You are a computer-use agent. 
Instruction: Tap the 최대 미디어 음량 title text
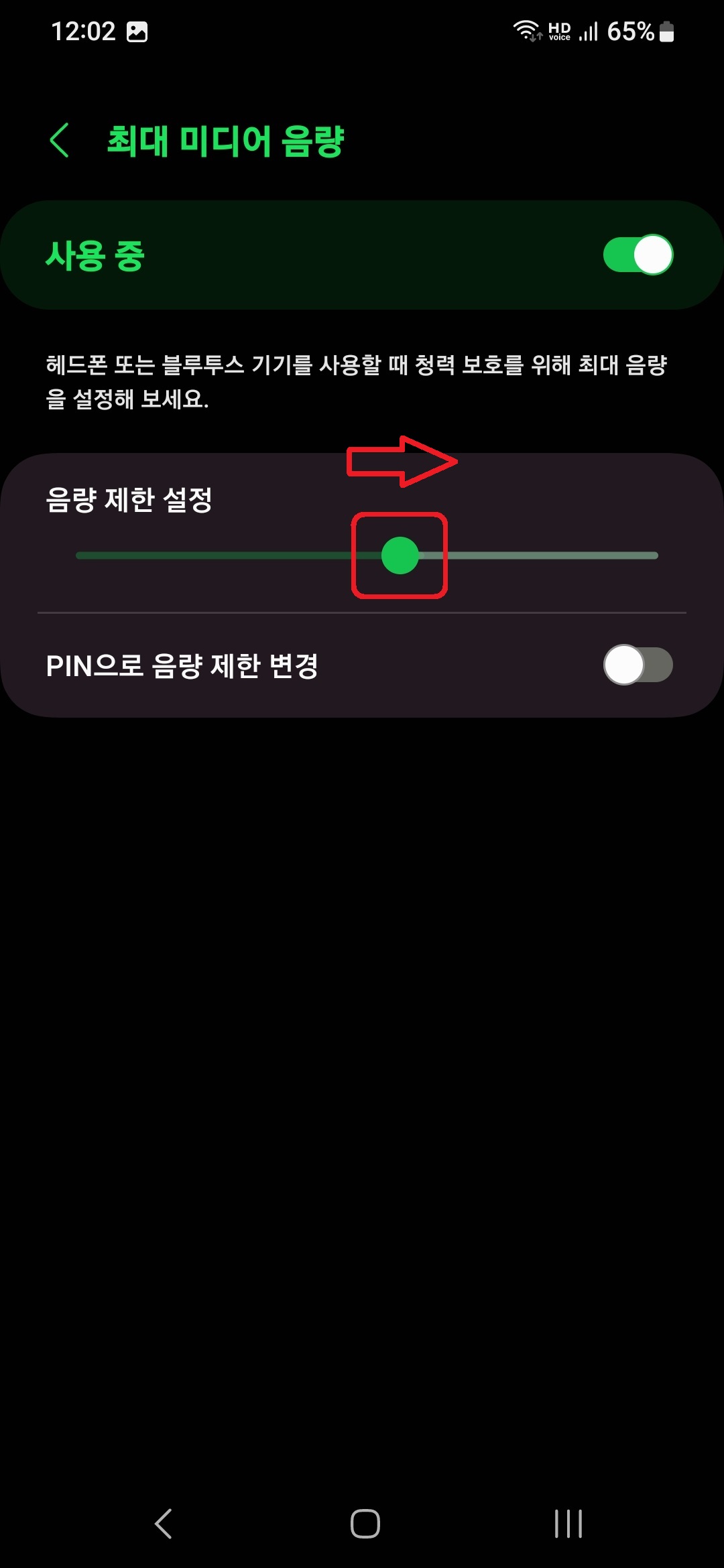pyautogui.click(x=225, y=139)
